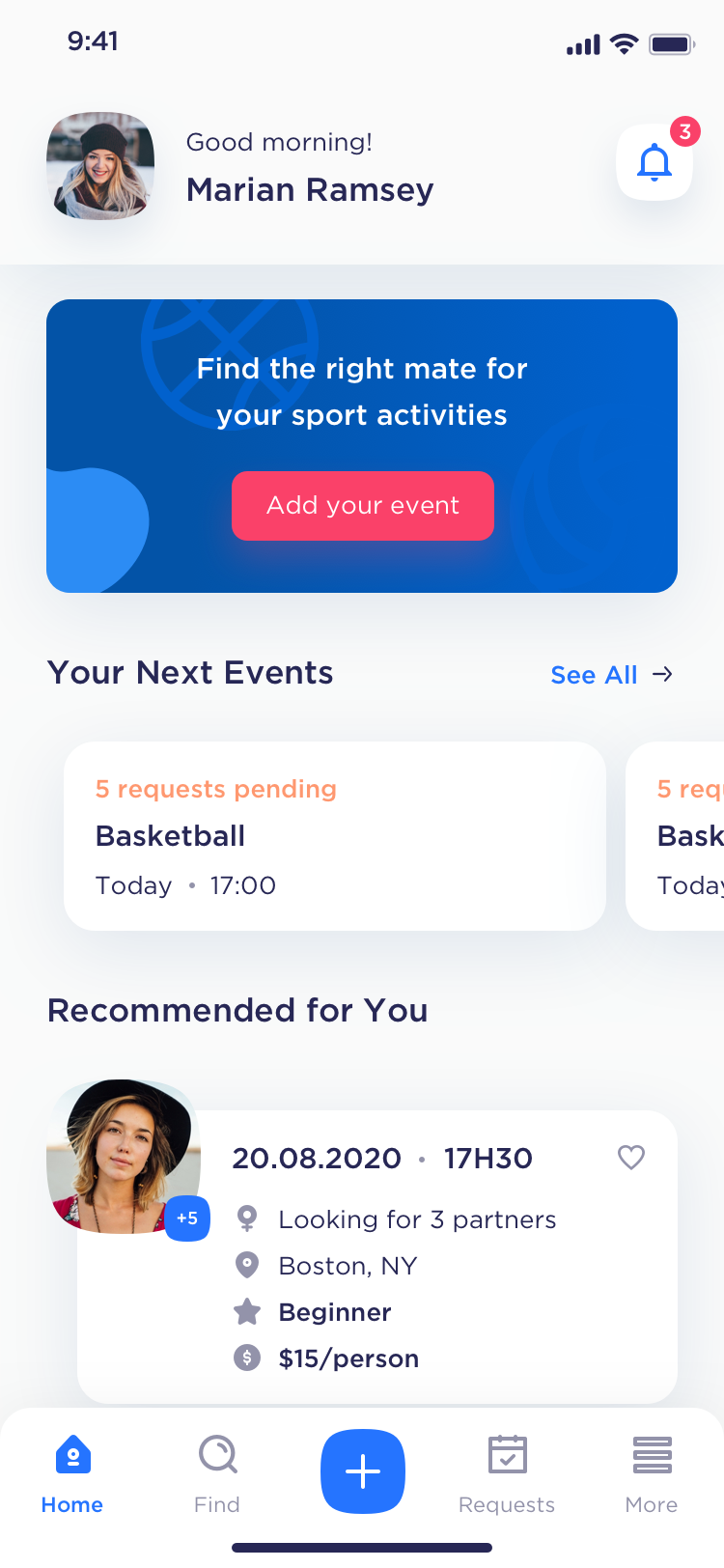Image resolution: width=724 pixels, height=1568 pixels.
Task: Tap the Add your event button
Action: click(363, 506)
